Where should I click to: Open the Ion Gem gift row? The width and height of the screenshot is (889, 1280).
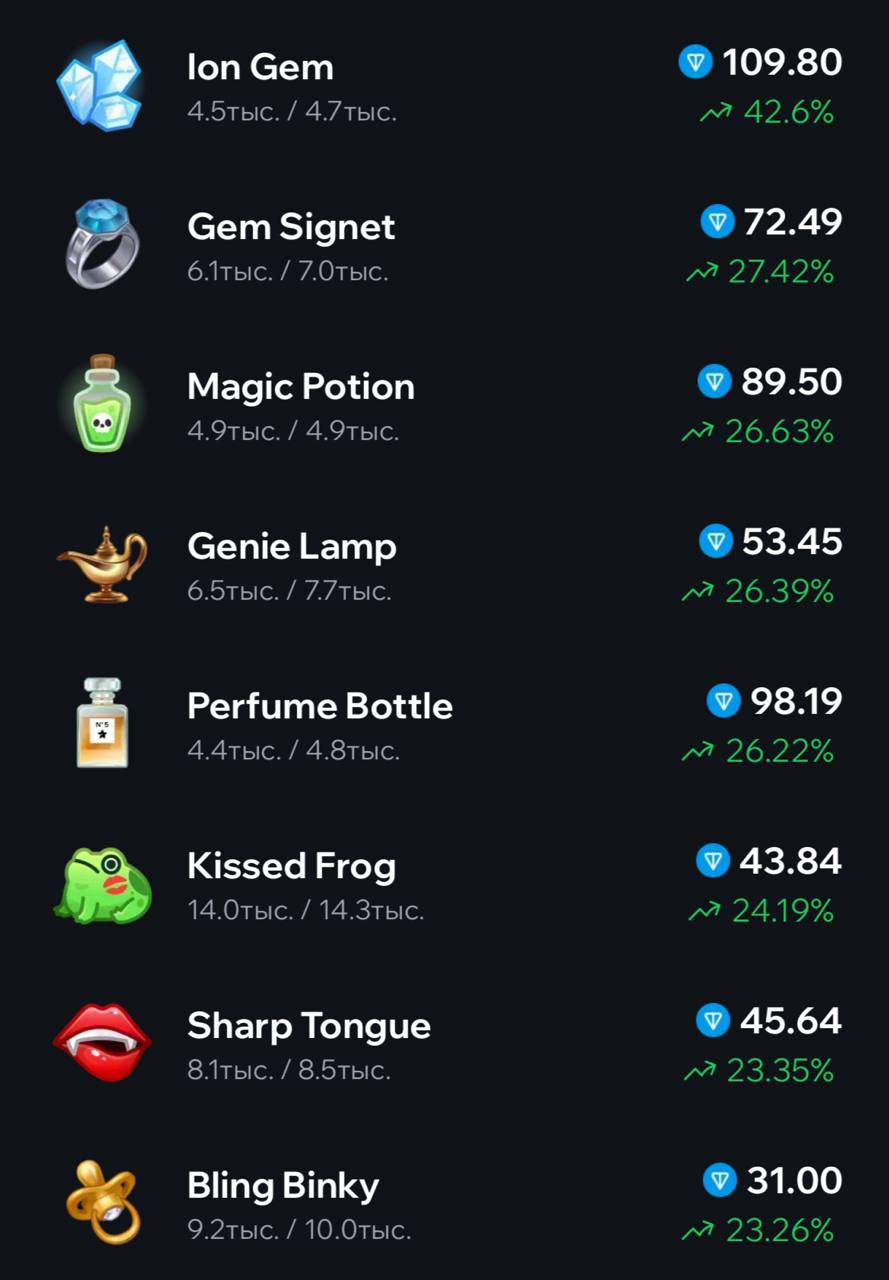[260, 68]
